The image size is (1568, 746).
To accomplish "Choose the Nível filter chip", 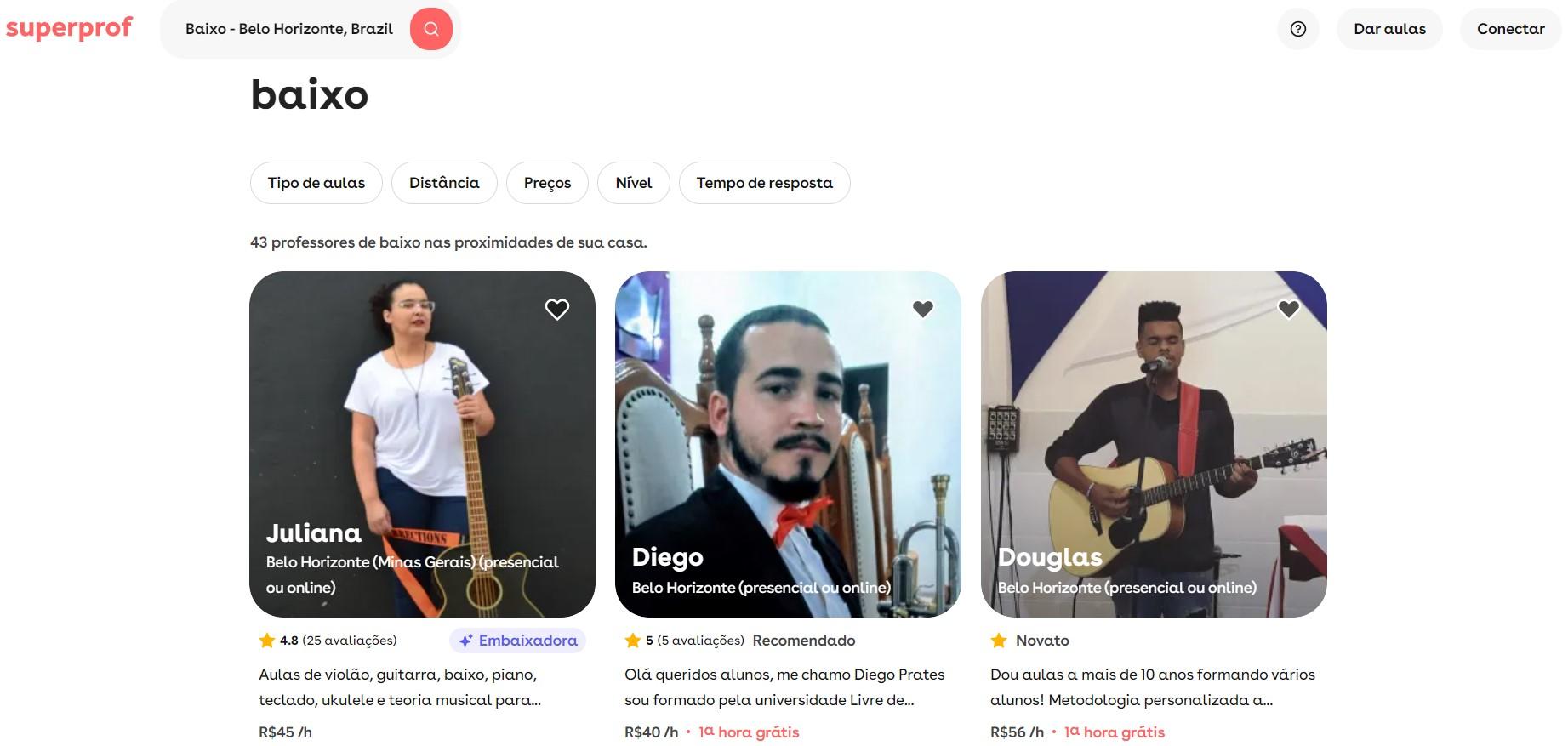I will [x=634, y=183].
